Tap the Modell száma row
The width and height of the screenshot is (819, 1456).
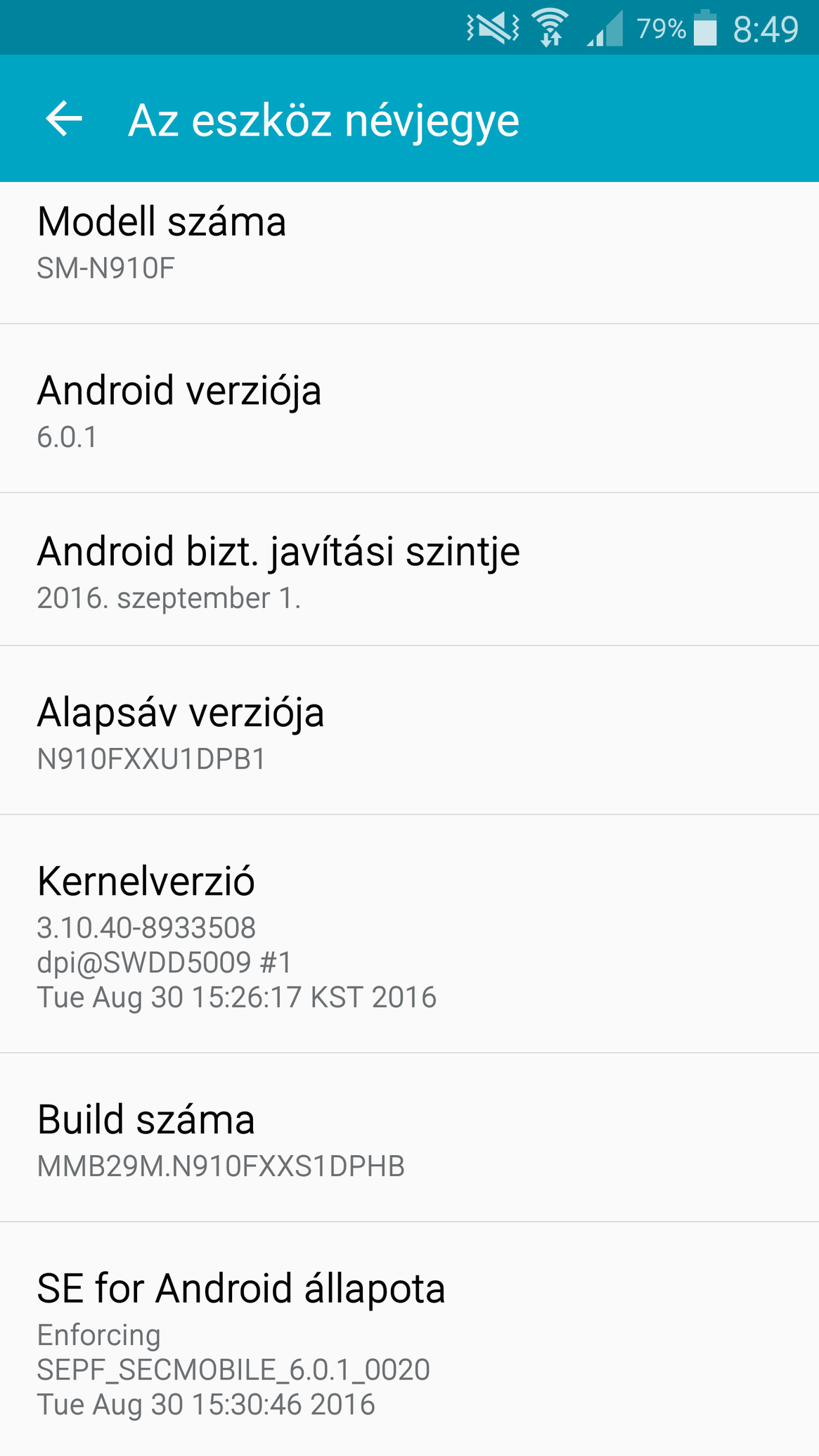409,253
